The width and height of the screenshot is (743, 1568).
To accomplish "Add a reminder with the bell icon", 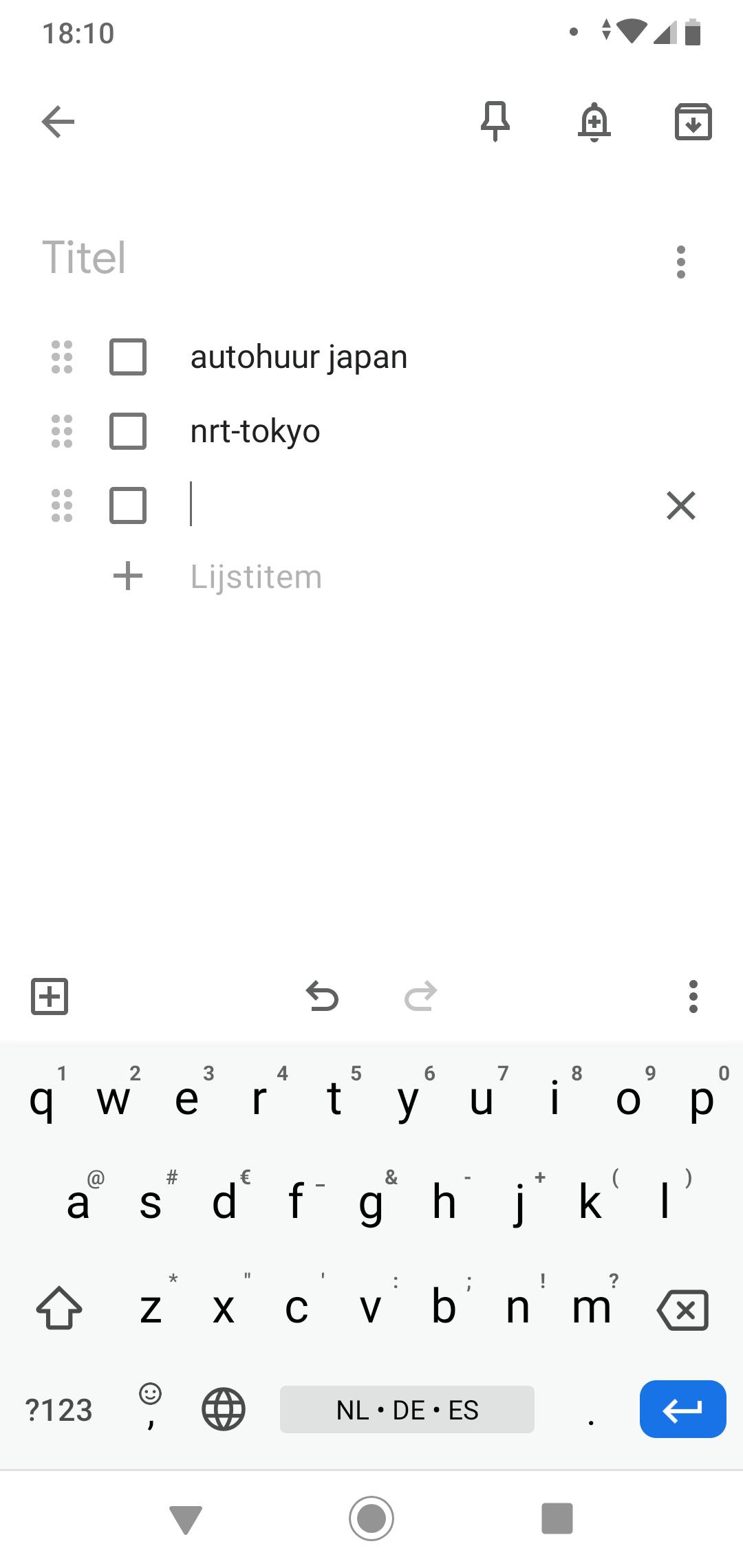I will pyautogui.click(x=594, y=122).
